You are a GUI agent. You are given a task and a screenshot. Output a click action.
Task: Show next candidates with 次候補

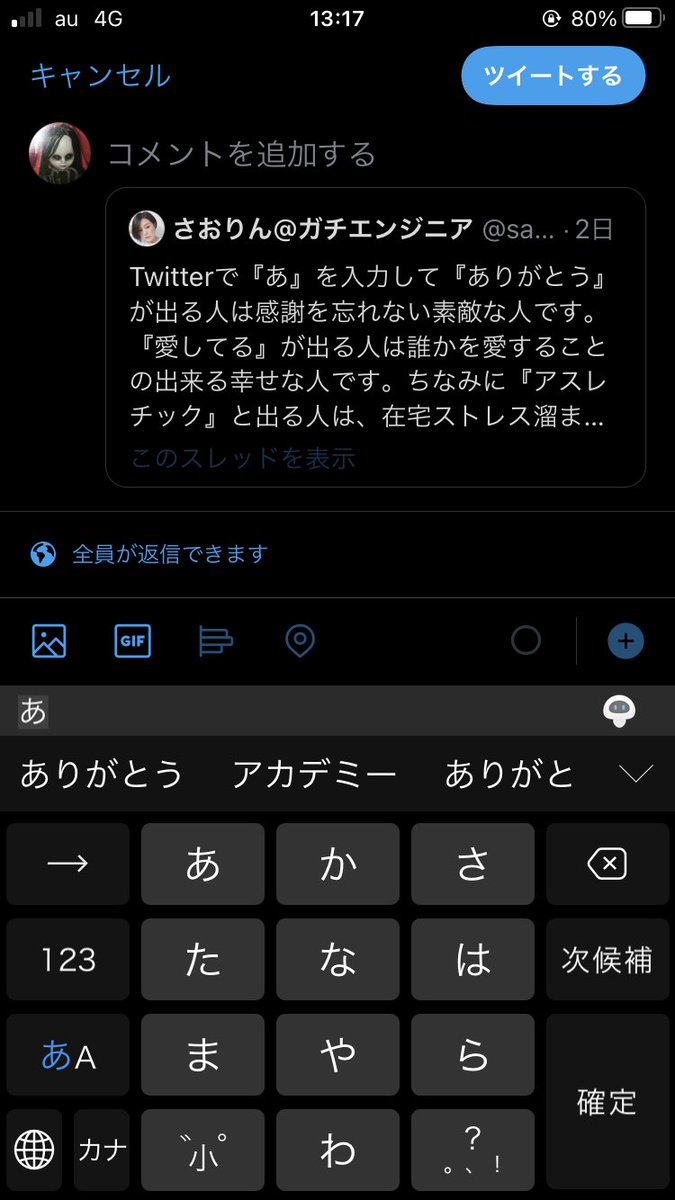click(x=607, y=960)
